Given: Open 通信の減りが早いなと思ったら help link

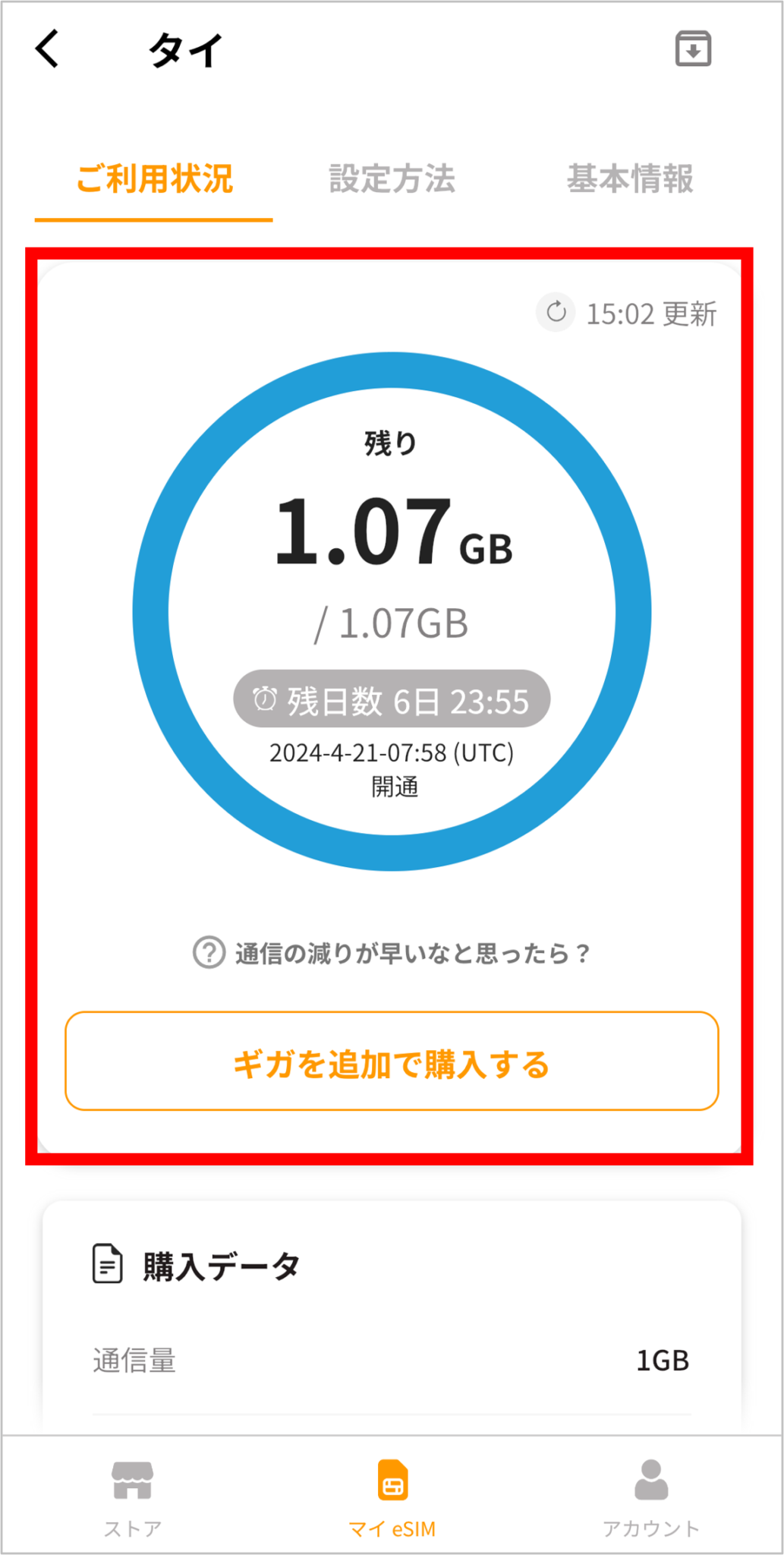Looking at the screenshot, I should 392,952.
